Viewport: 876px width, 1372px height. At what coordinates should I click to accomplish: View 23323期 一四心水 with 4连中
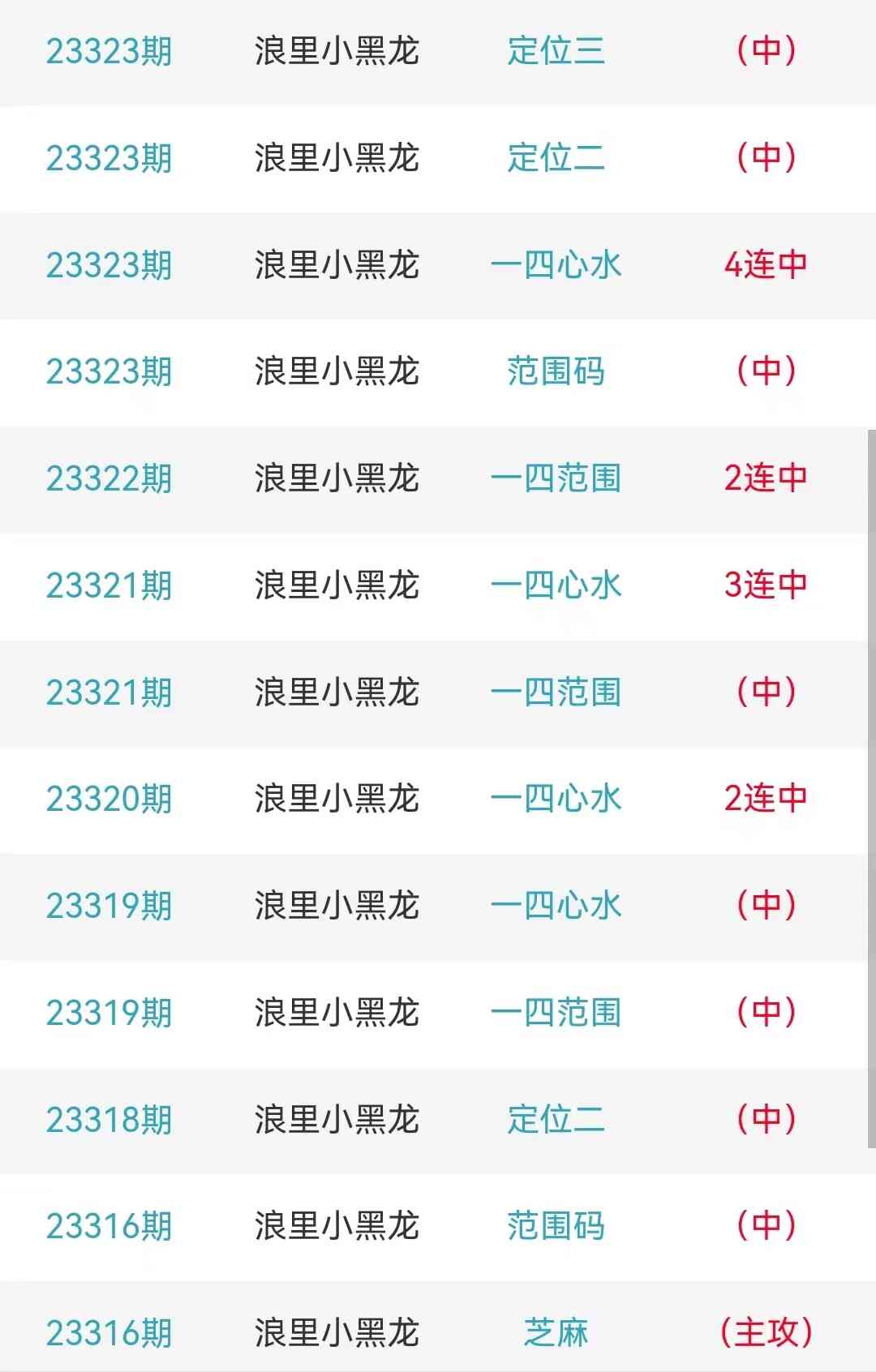click(556, 265)
